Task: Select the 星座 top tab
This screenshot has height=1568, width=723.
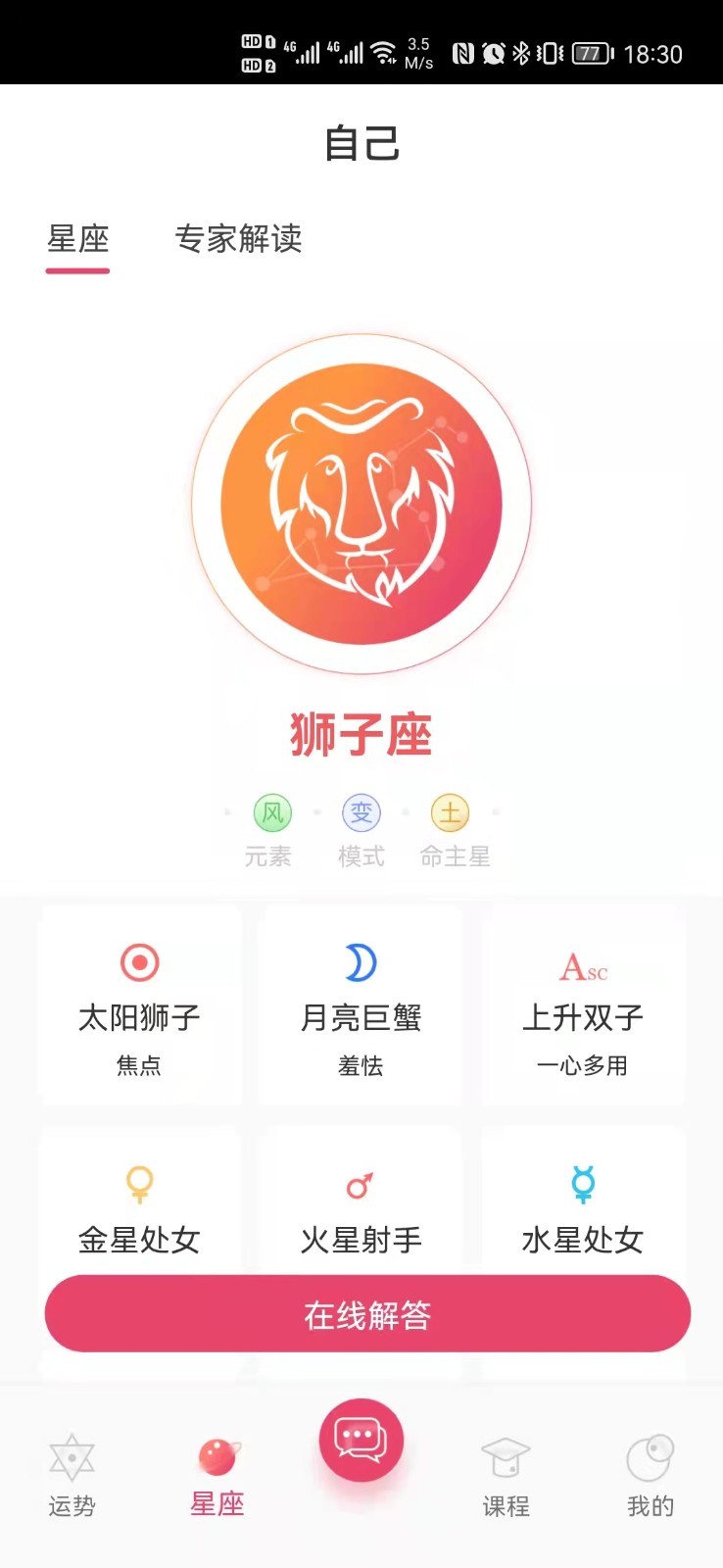Action: (78, 238)
